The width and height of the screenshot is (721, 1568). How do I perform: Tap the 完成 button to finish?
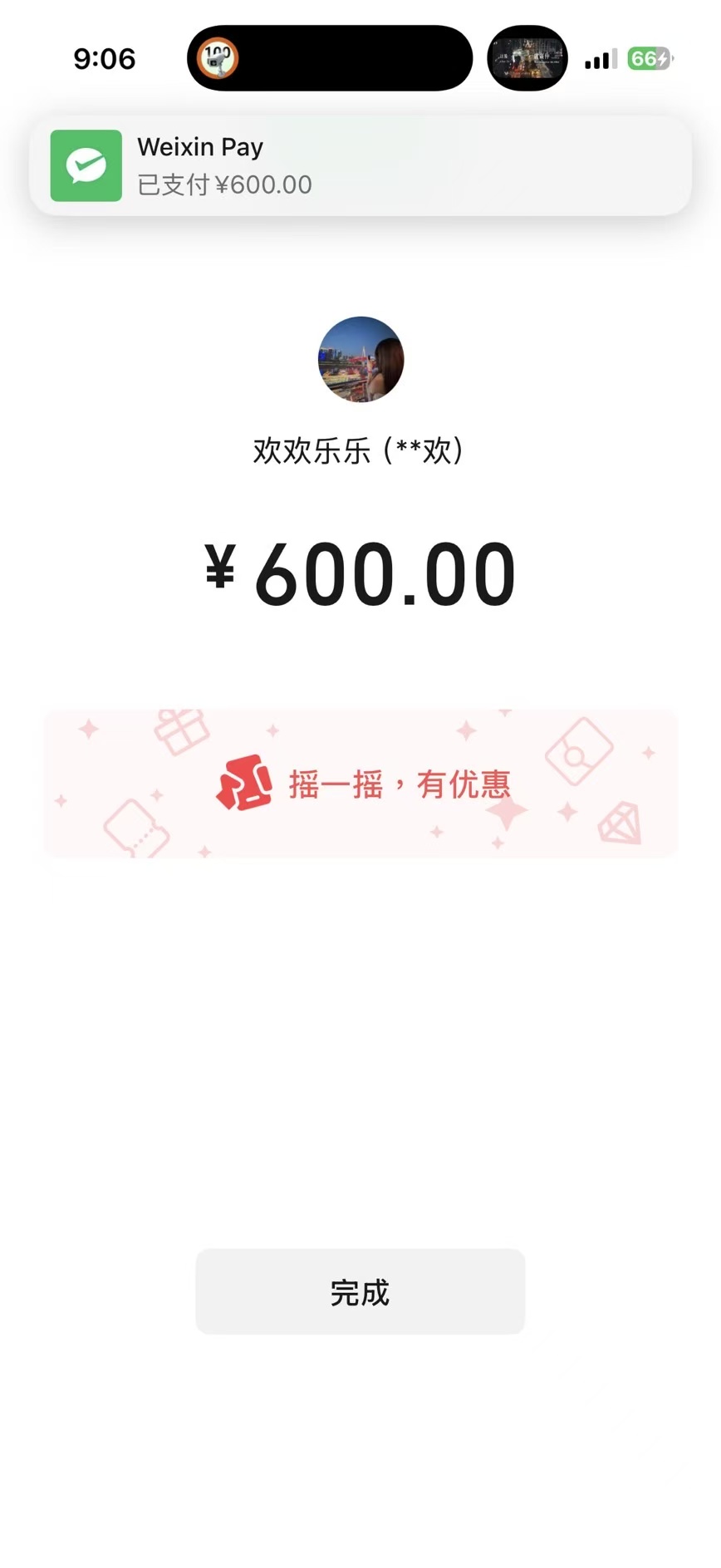pyautogui.click(x=360, y=1291)
